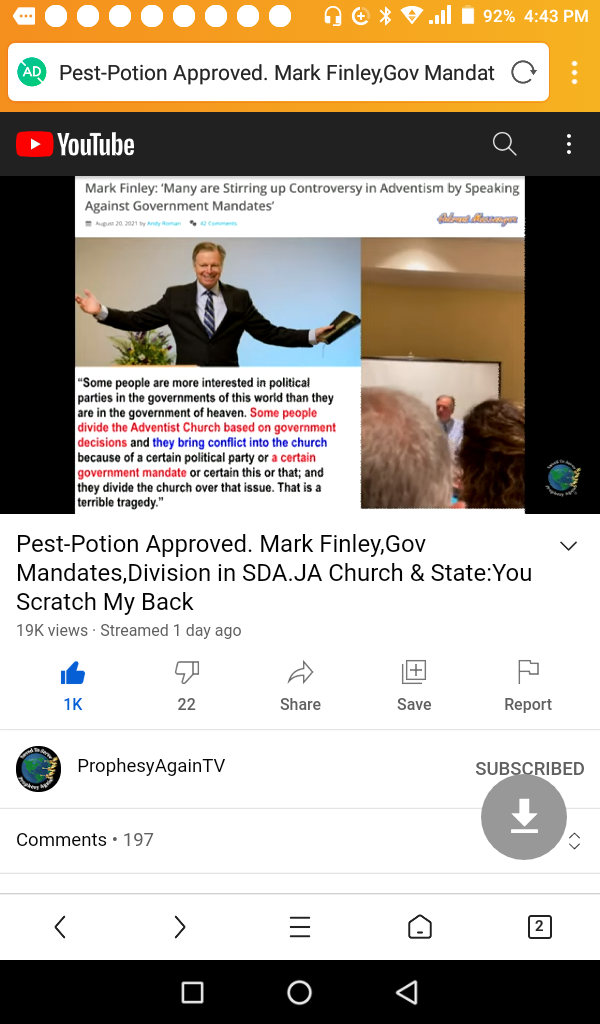Dislike this video
The image size is (600, 1024).
click(x=187, y=685)
